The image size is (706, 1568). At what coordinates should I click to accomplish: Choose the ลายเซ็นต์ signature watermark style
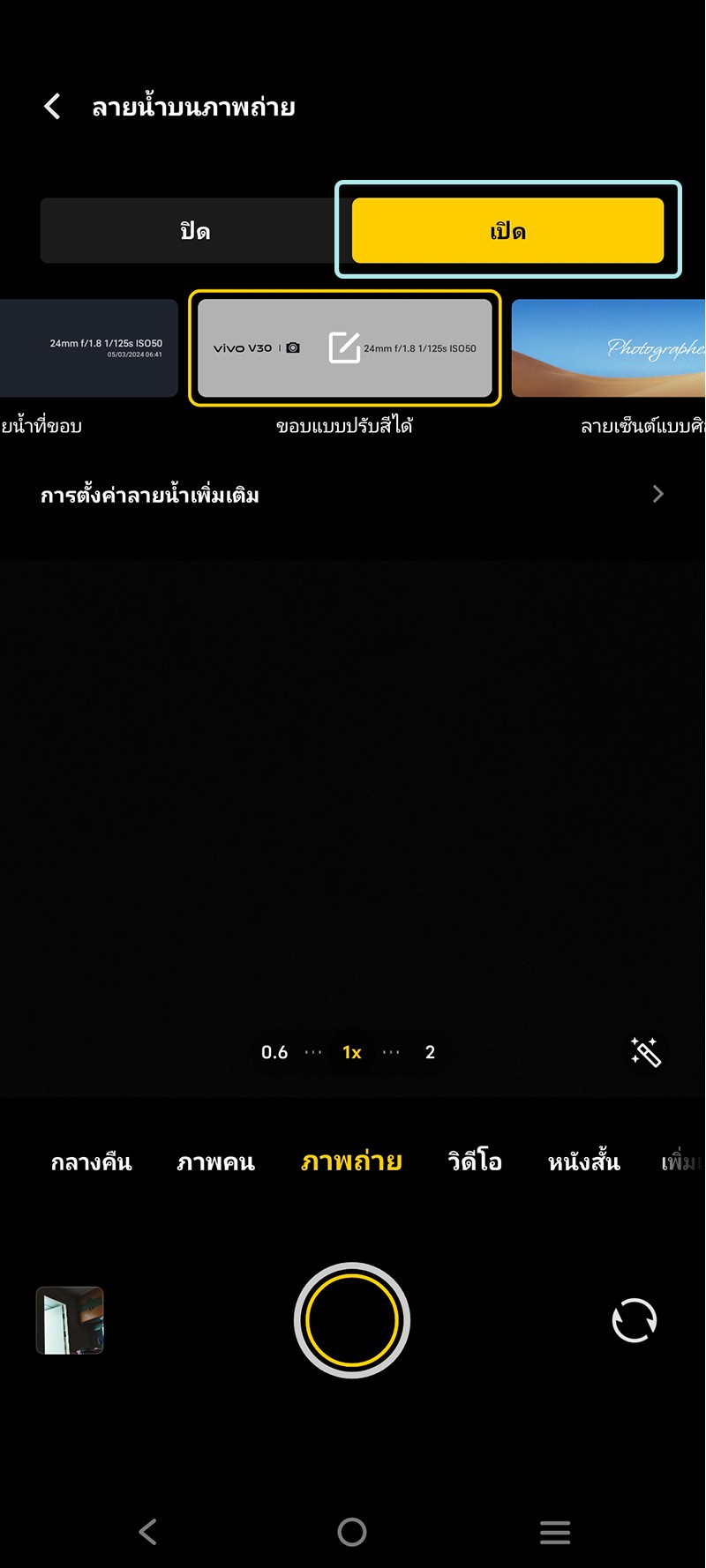(x=609, y=348)
